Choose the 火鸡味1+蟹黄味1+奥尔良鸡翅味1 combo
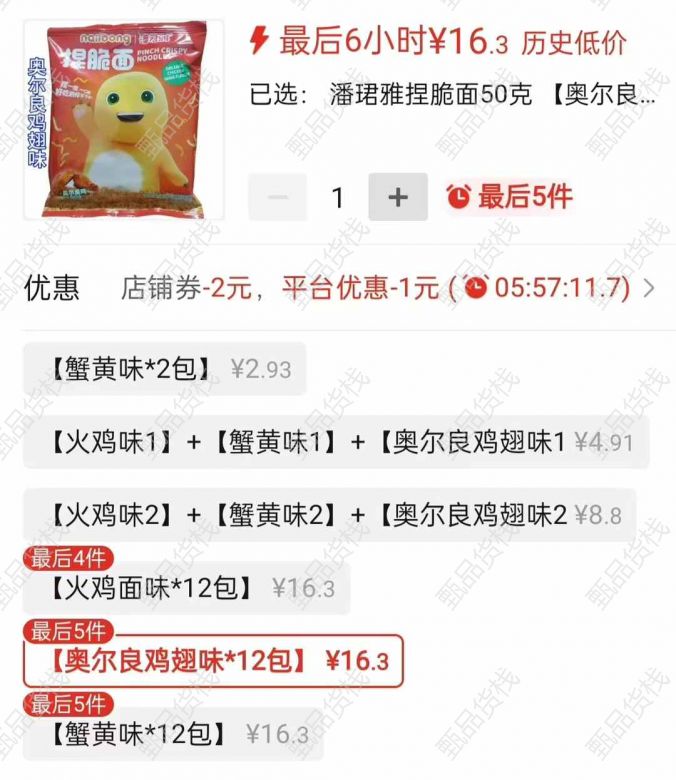The image size is (676, 780). pos(336,442)
